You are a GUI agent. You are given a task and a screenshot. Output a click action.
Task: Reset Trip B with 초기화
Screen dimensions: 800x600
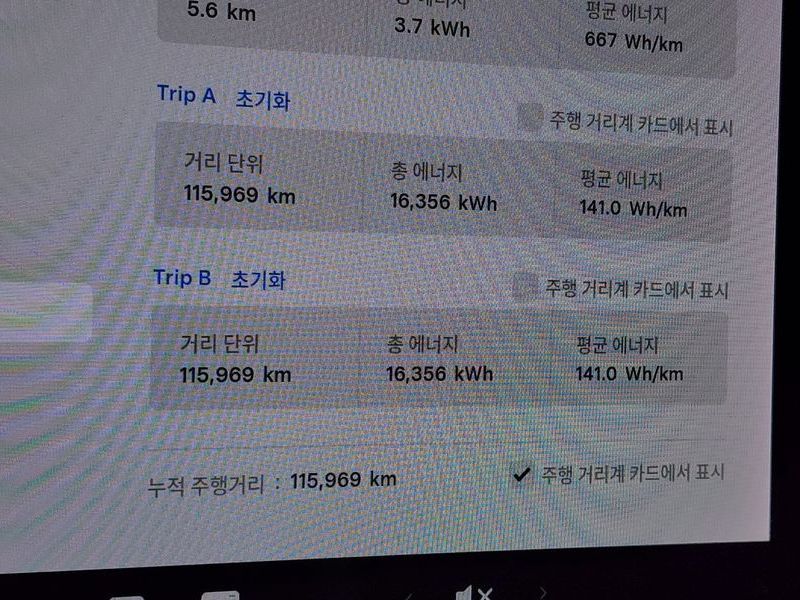[258, 279]
